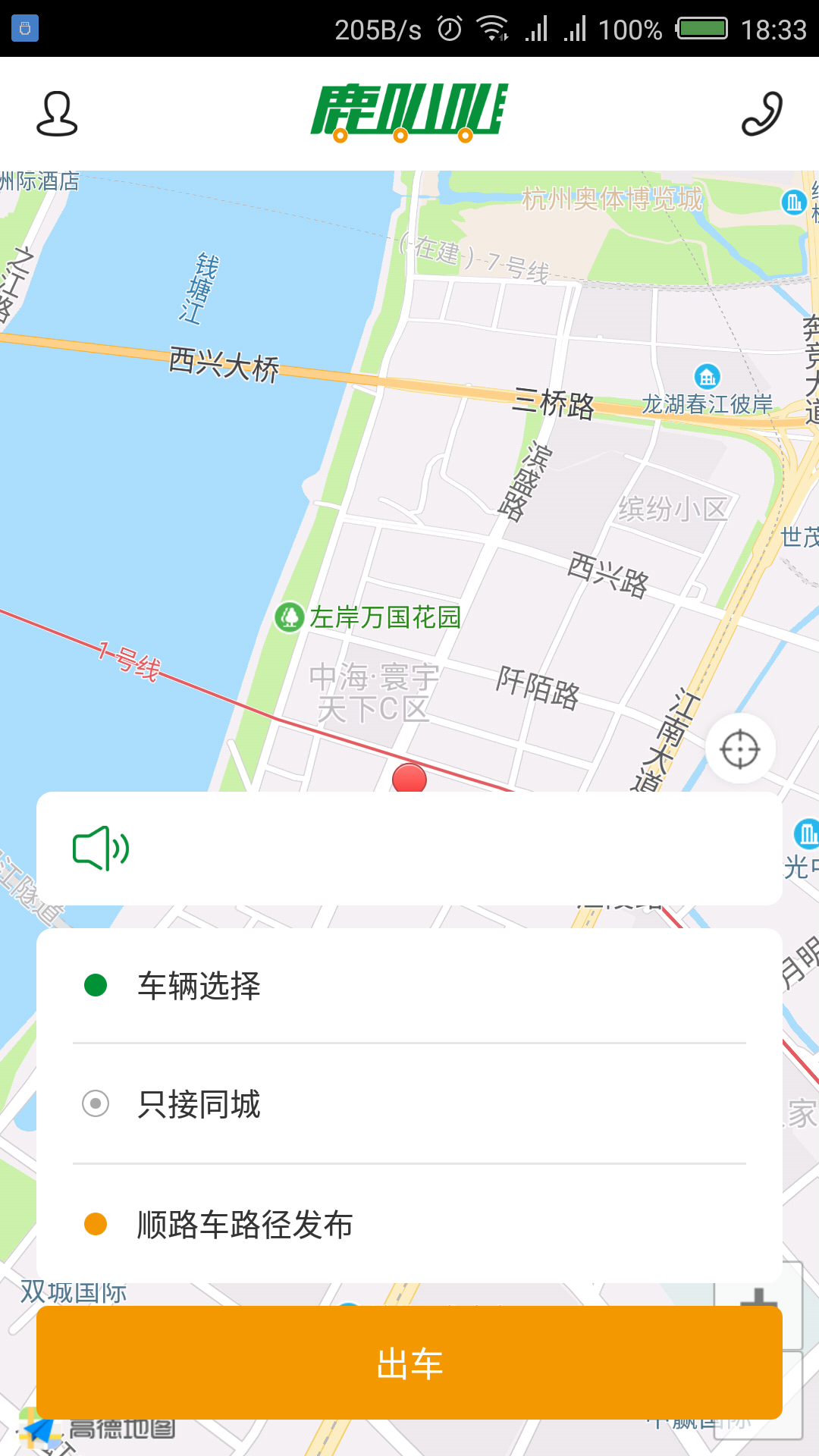Image resolution: width=819 pixels, height=1456 pixels.
Task: Open the user profile icon
Action: pyautogui.click(x=58, y=112)
